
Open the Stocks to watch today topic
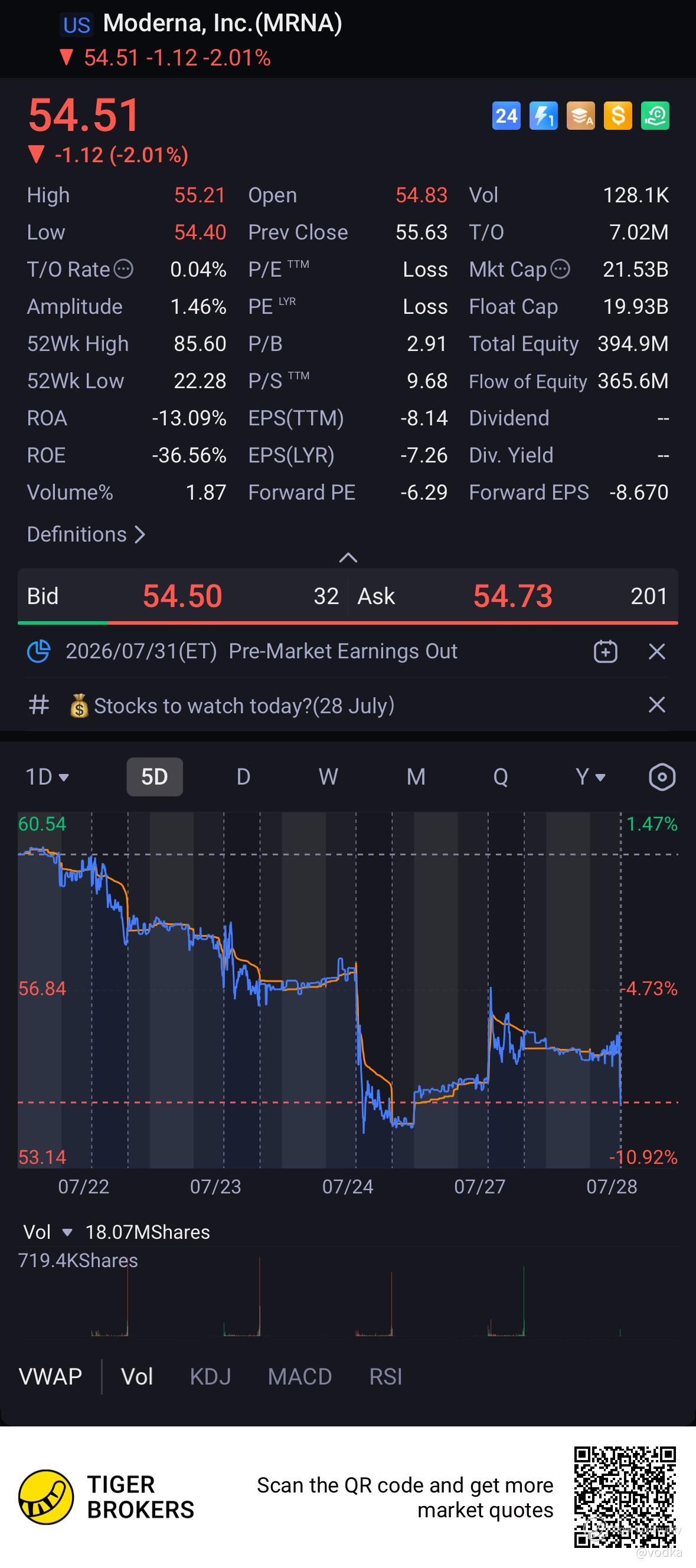(x=231, y=706)
